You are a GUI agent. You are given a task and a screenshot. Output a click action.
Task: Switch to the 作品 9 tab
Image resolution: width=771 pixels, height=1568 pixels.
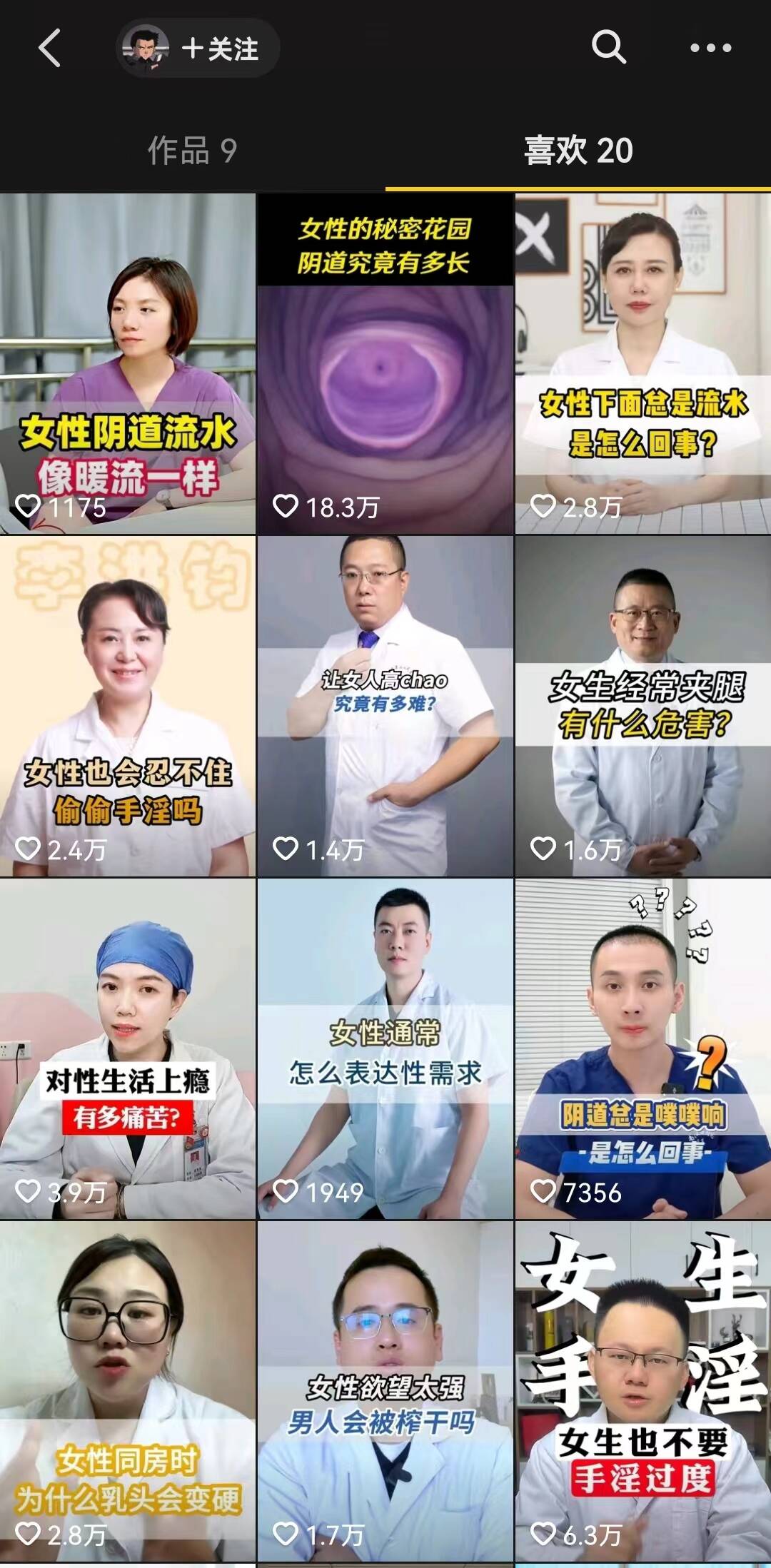pyautogui.click(x=192, y=151)
